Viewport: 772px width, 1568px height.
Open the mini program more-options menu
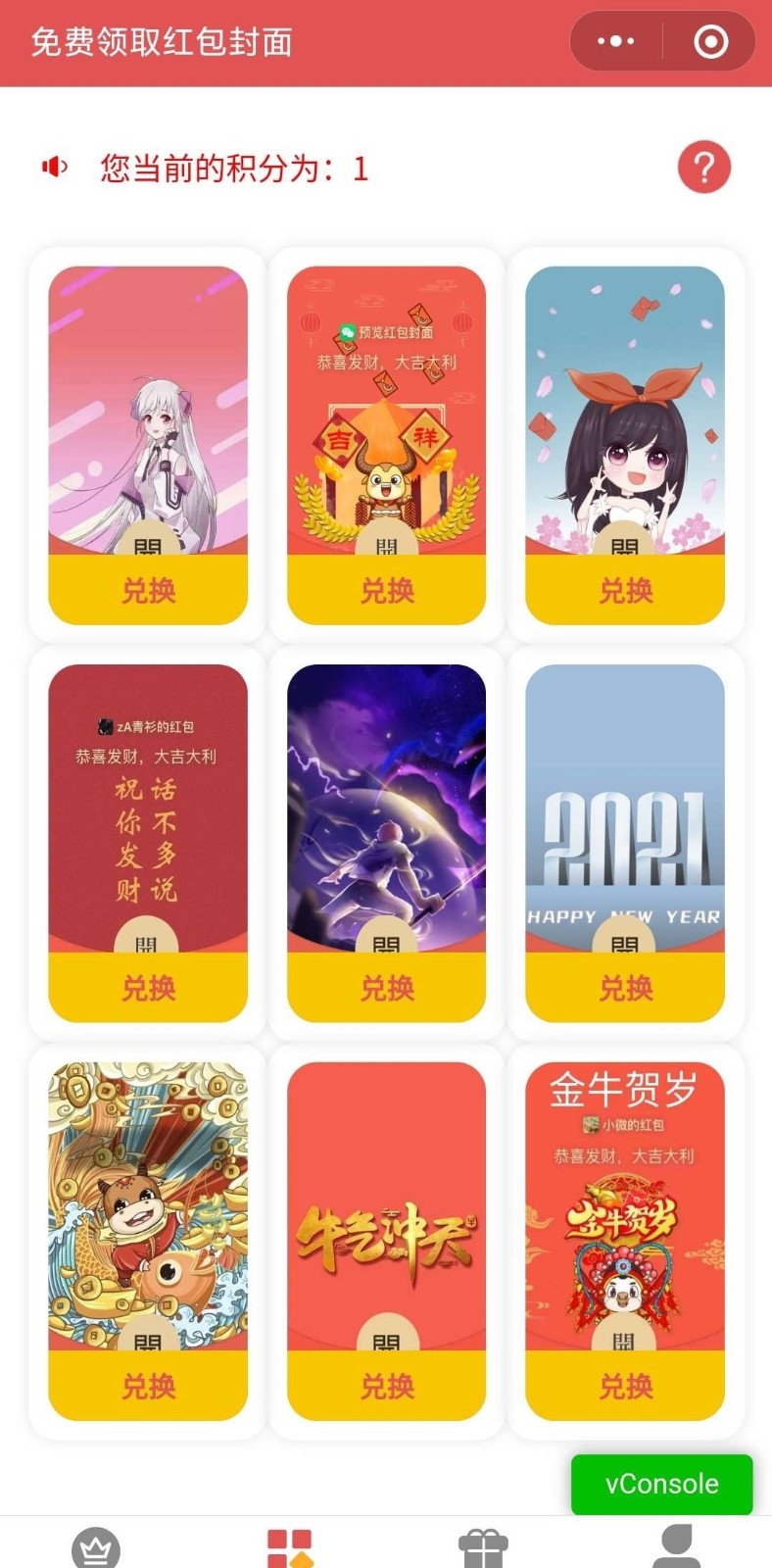(615, 41)
